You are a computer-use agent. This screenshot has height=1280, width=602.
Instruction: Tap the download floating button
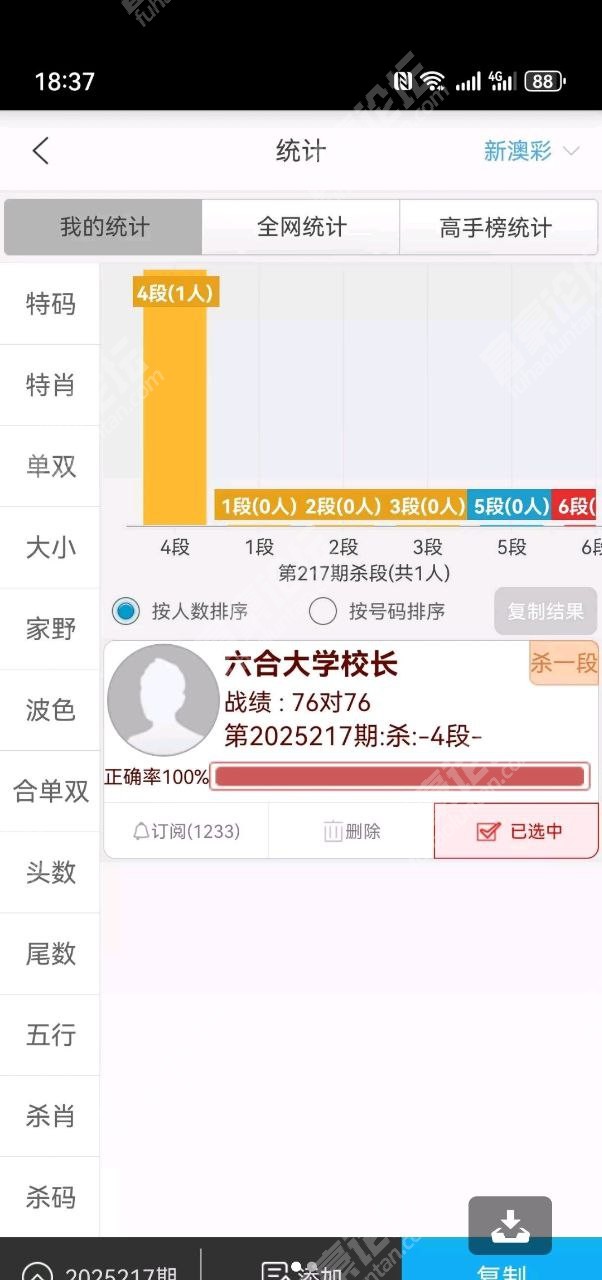coord(510,1224)
